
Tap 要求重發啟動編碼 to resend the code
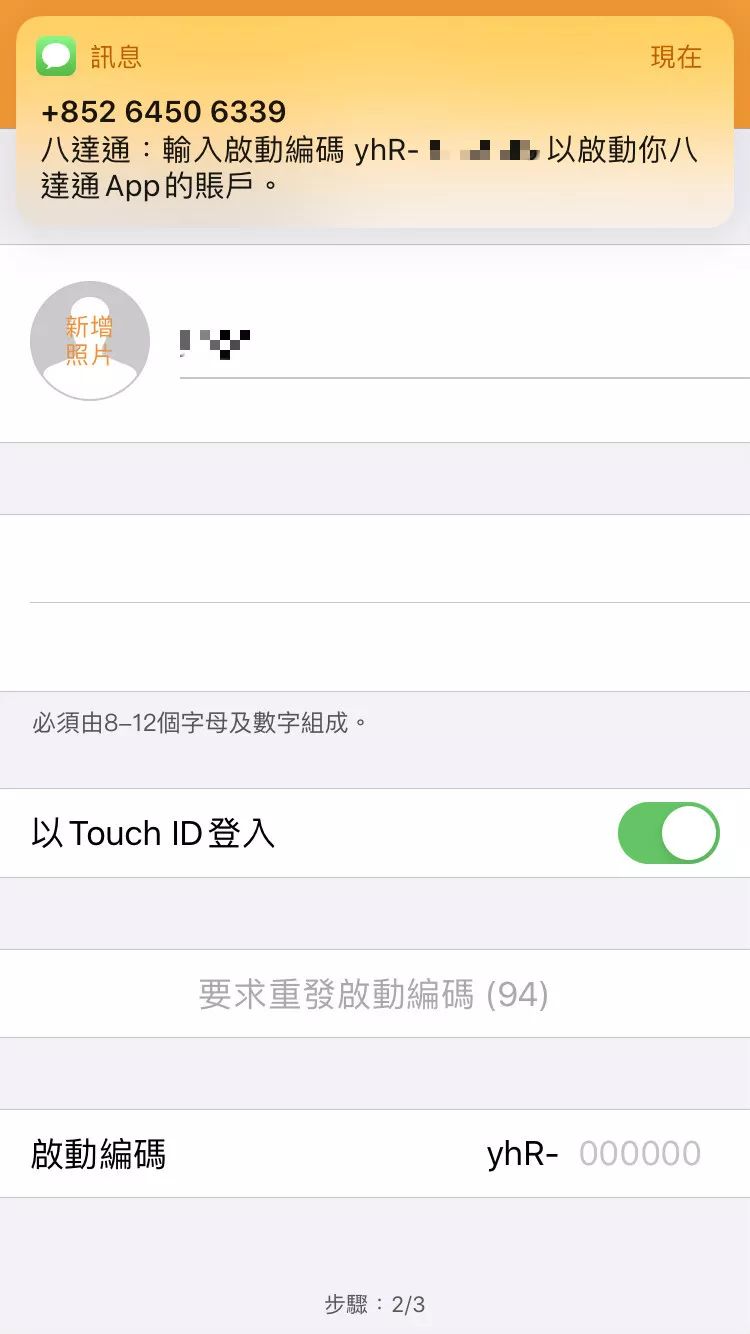pos(374,994)
